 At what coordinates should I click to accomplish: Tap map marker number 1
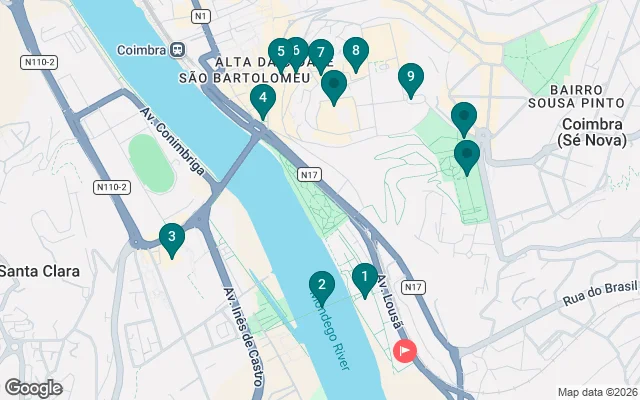coord(365,276)
